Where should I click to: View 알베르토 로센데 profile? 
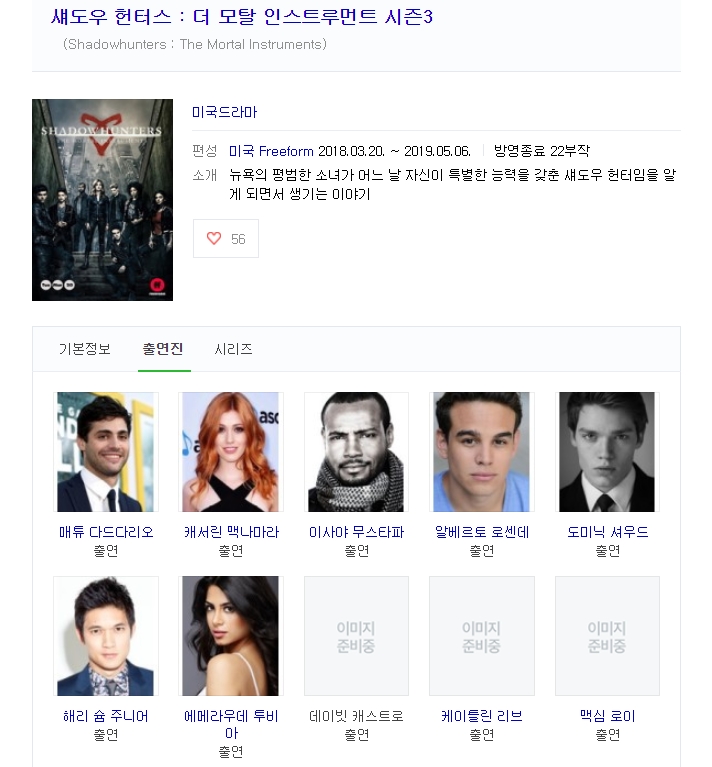[481, 532]
